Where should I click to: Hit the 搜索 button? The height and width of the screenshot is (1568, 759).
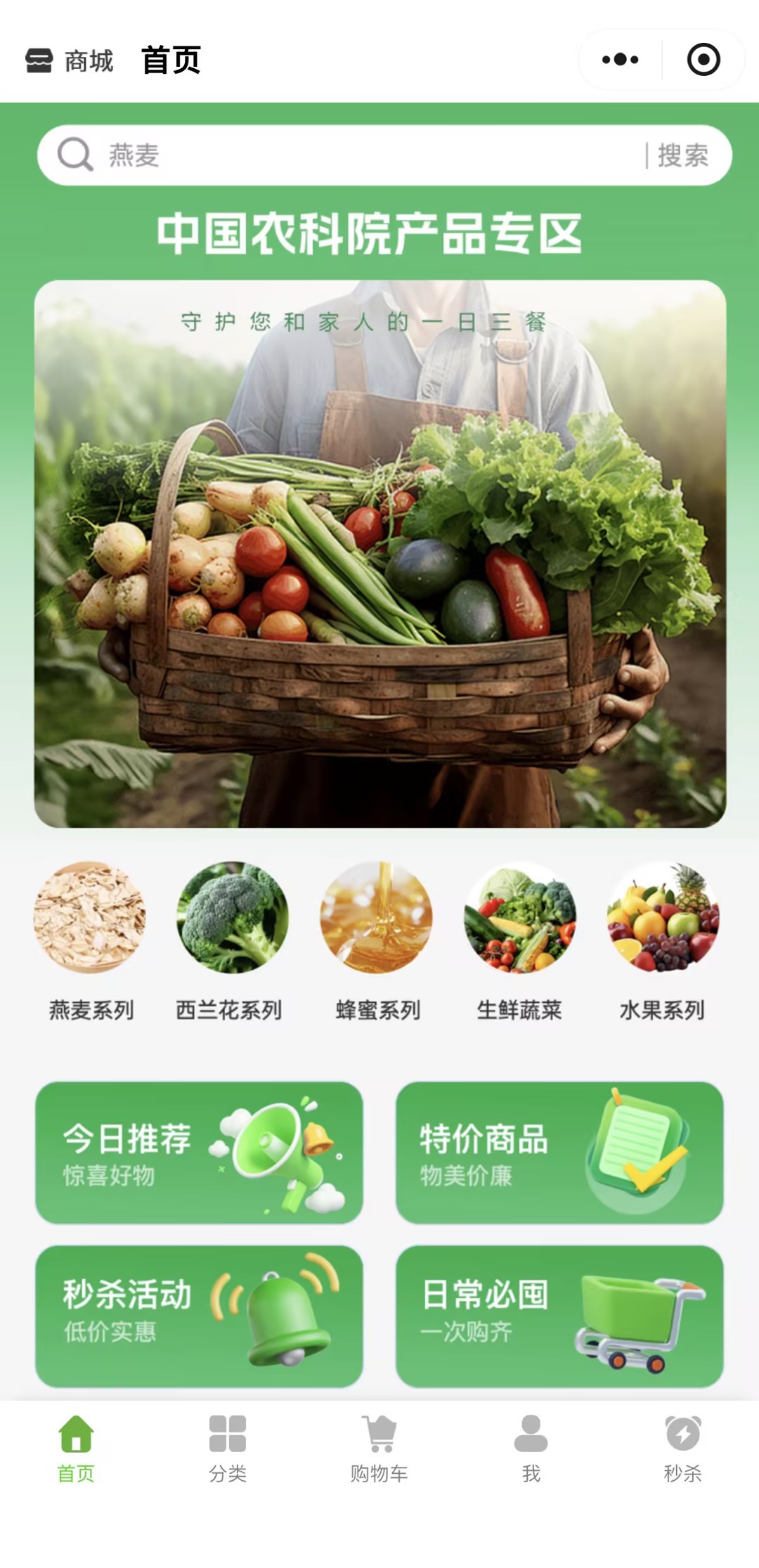click(682, 155)
